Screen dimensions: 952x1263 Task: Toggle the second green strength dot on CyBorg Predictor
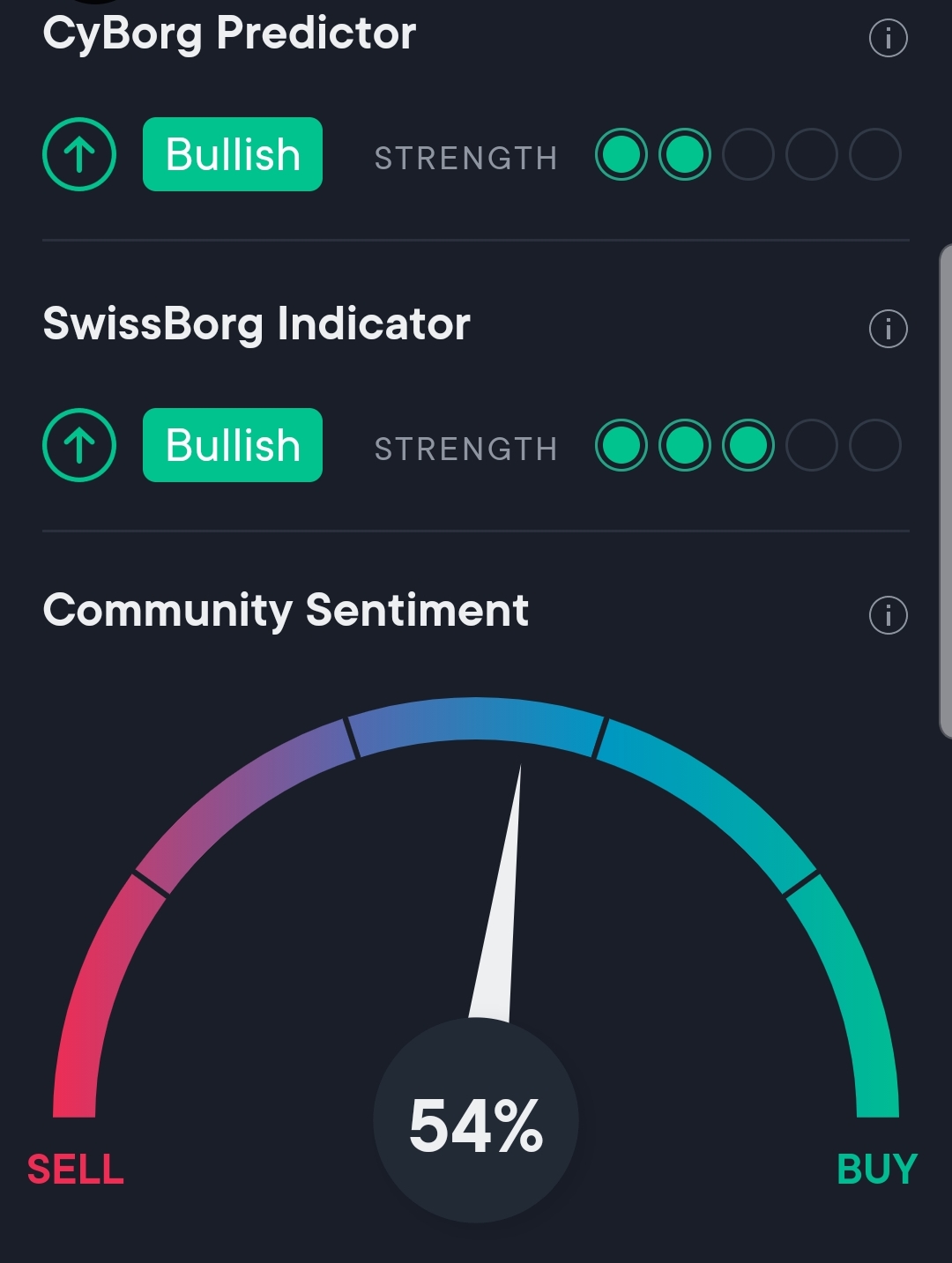click(x=683, y=155)
